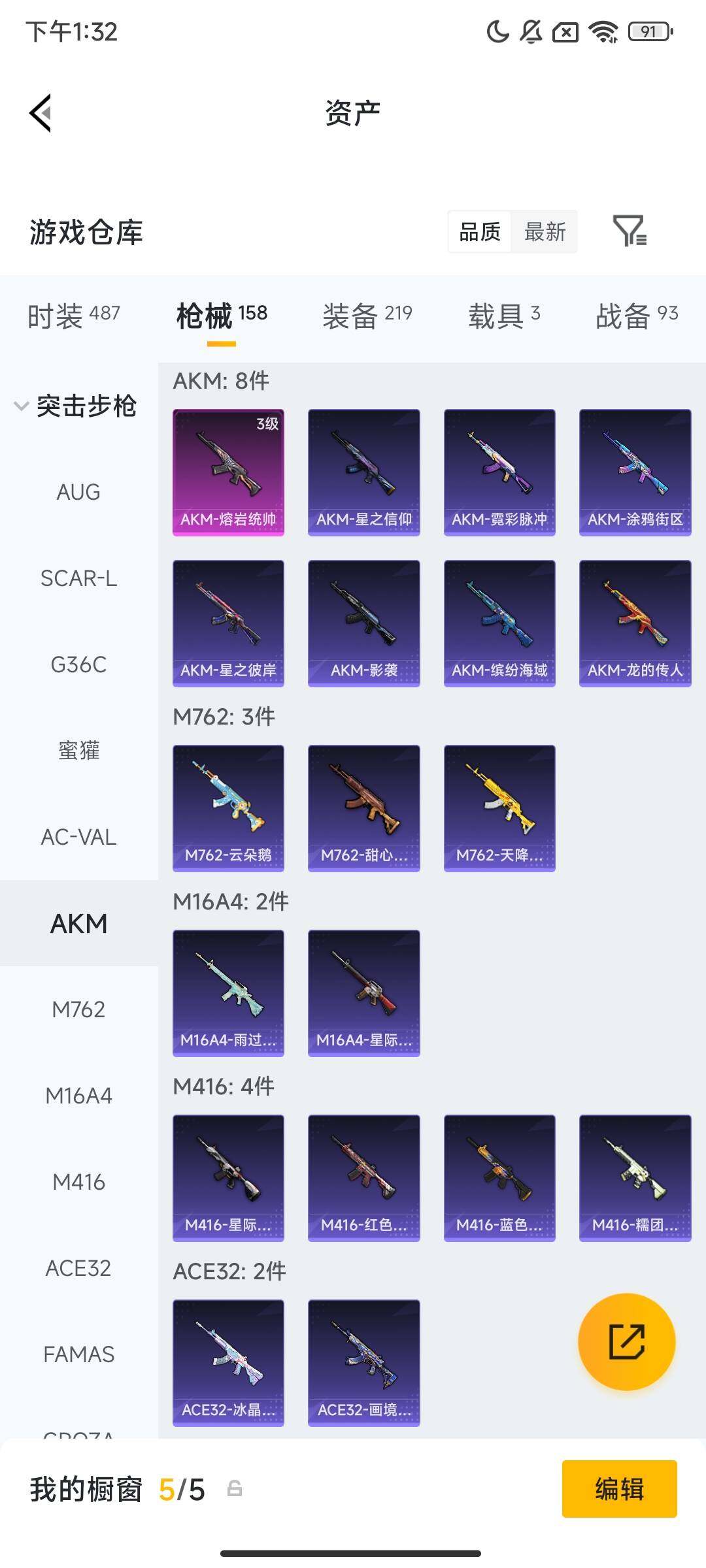Image resolution: width=706 pixels, height=1568 pixels.
Task: Switch to the 时装 tab
Action: pos(73,315)
